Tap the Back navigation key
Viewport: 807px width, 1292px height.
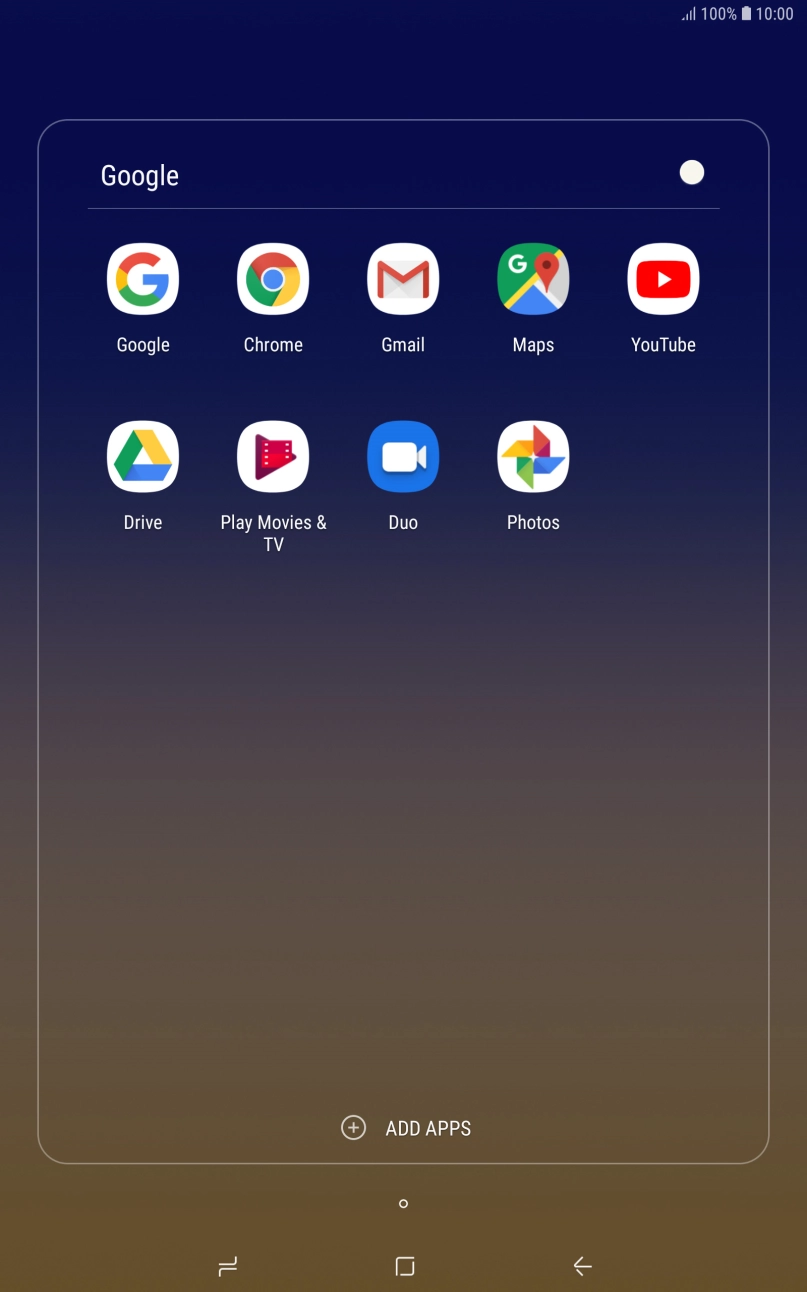(x=582, y=1266)
